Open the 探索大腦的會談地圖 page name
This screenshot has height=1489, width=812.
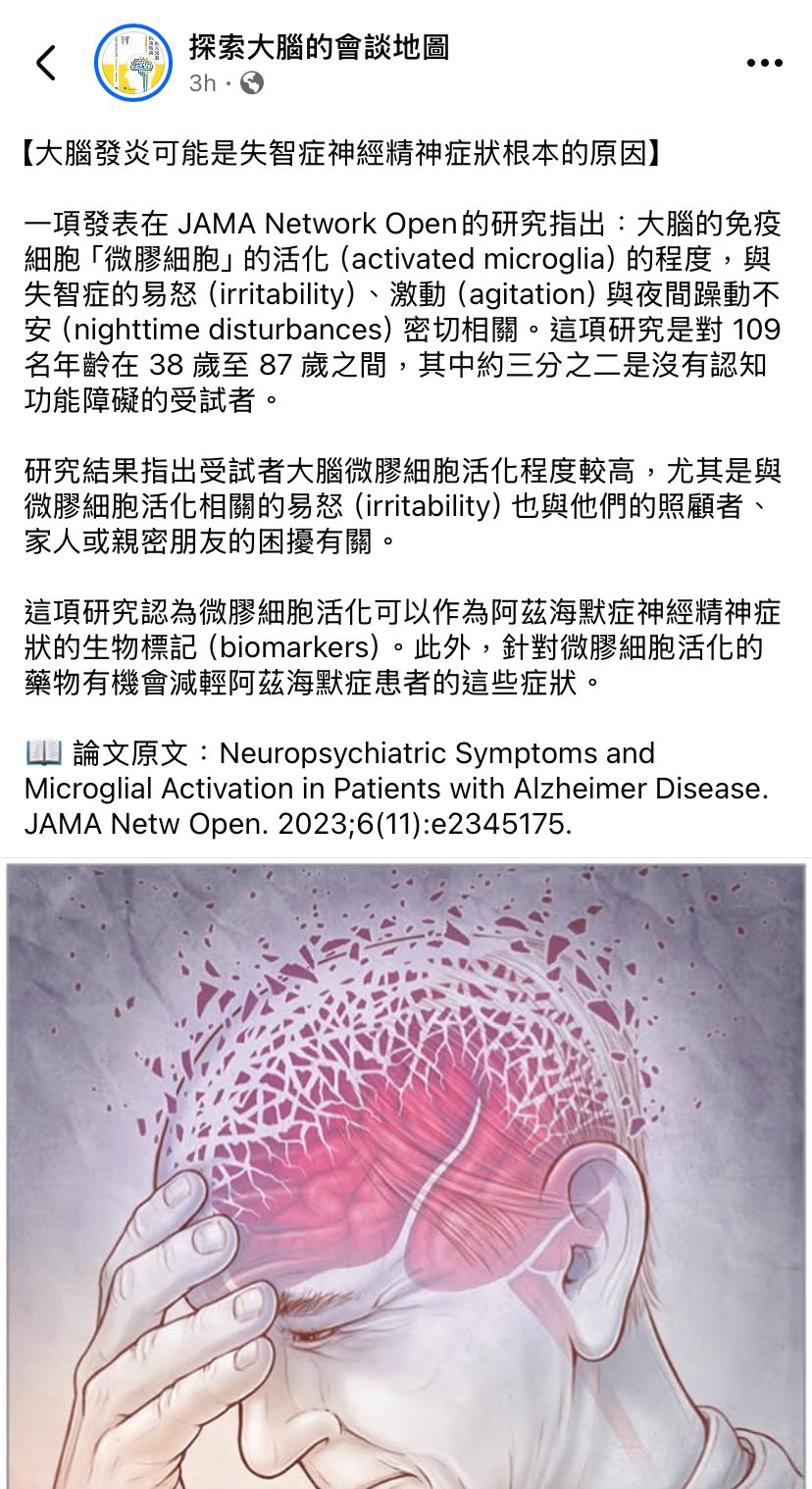coord(319,46)
